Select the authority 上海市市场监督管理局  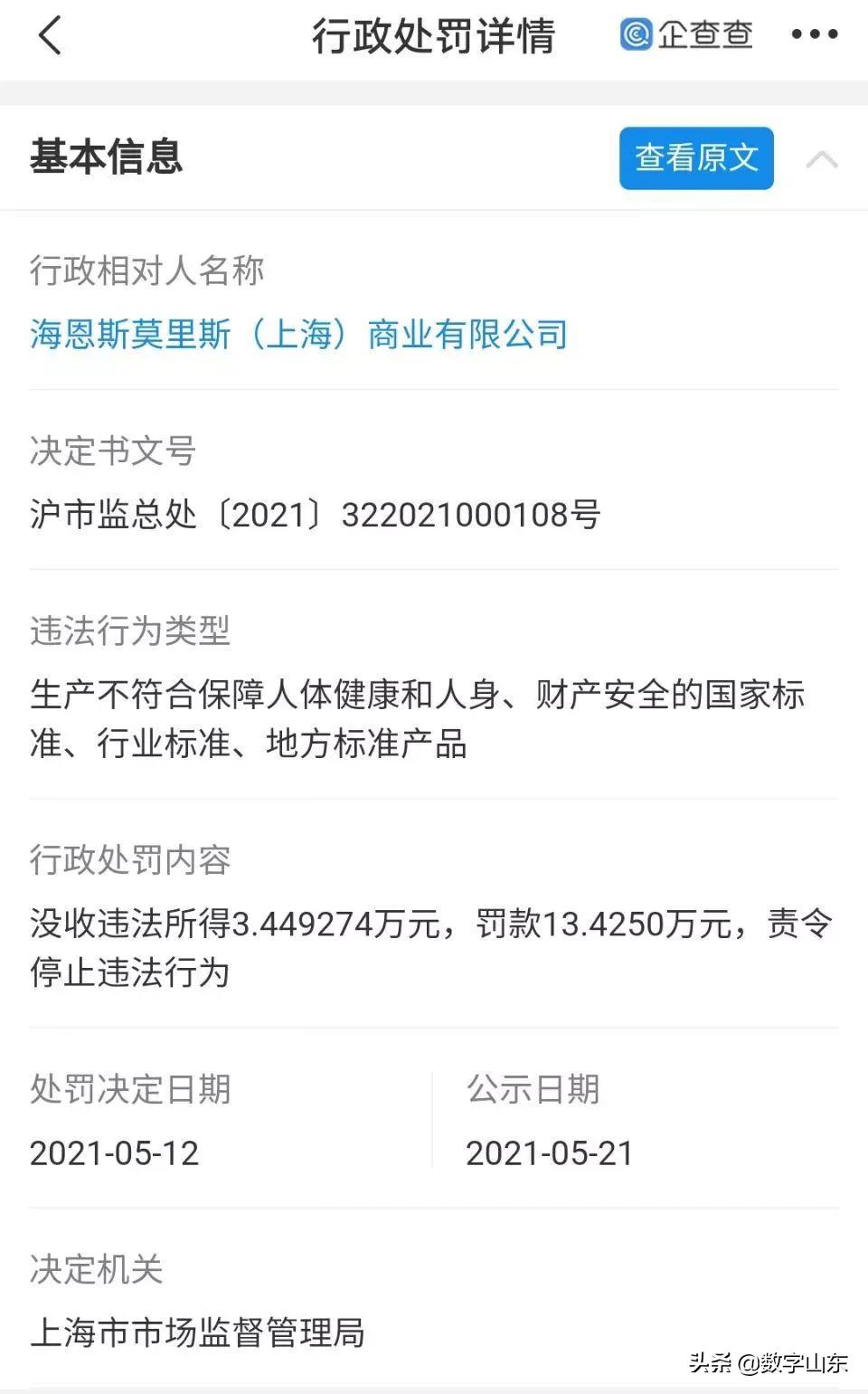tap(199, 1332)
